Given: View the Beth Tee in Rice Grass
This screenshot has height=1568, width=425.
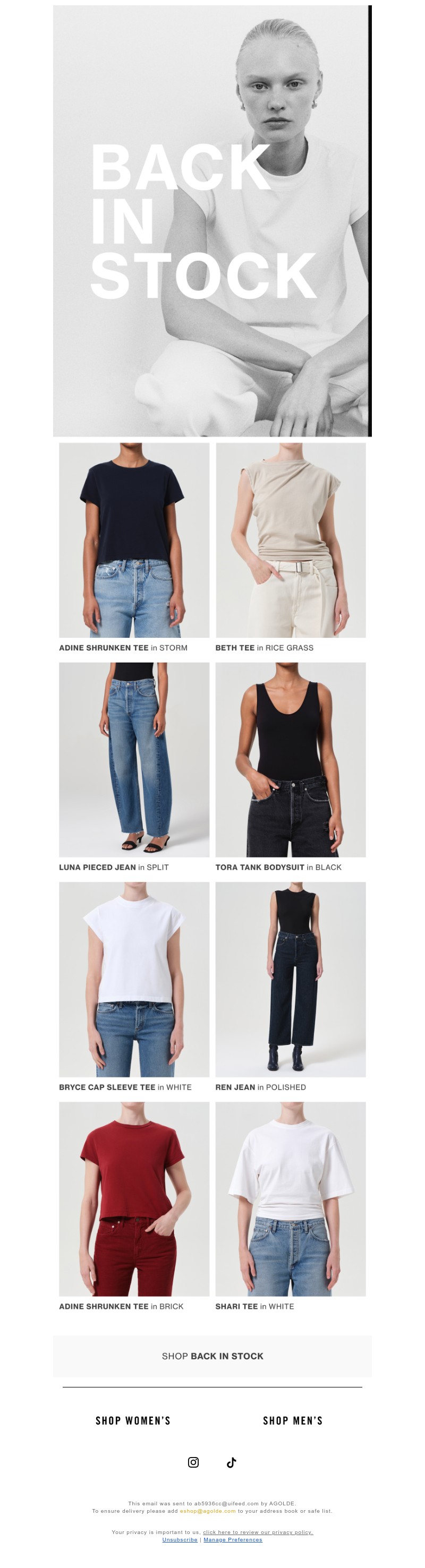Looking at the screenshot, I should [291, 540].
